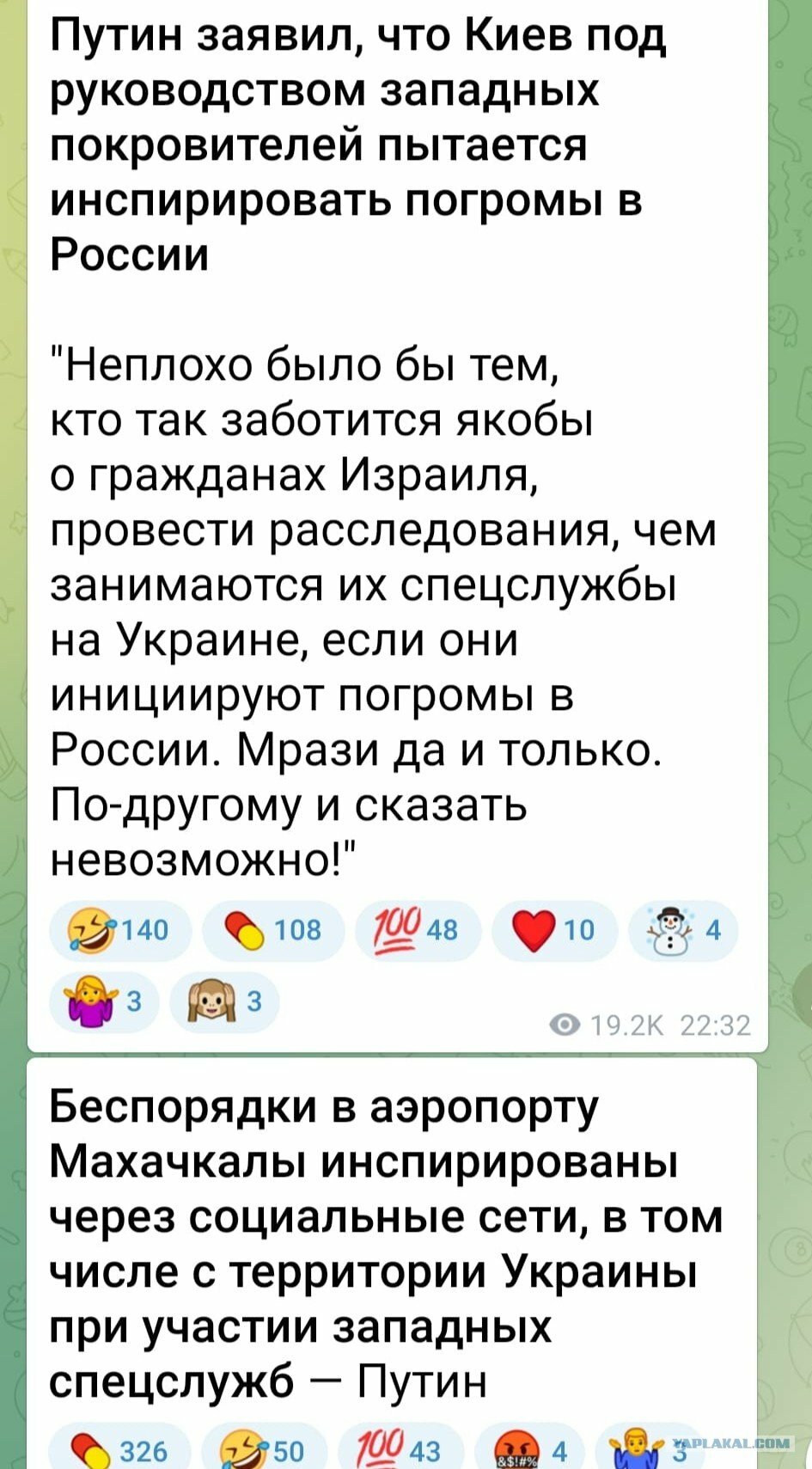Tap the pill reaction with 108

pyautogui.click(x=273, y=930)
